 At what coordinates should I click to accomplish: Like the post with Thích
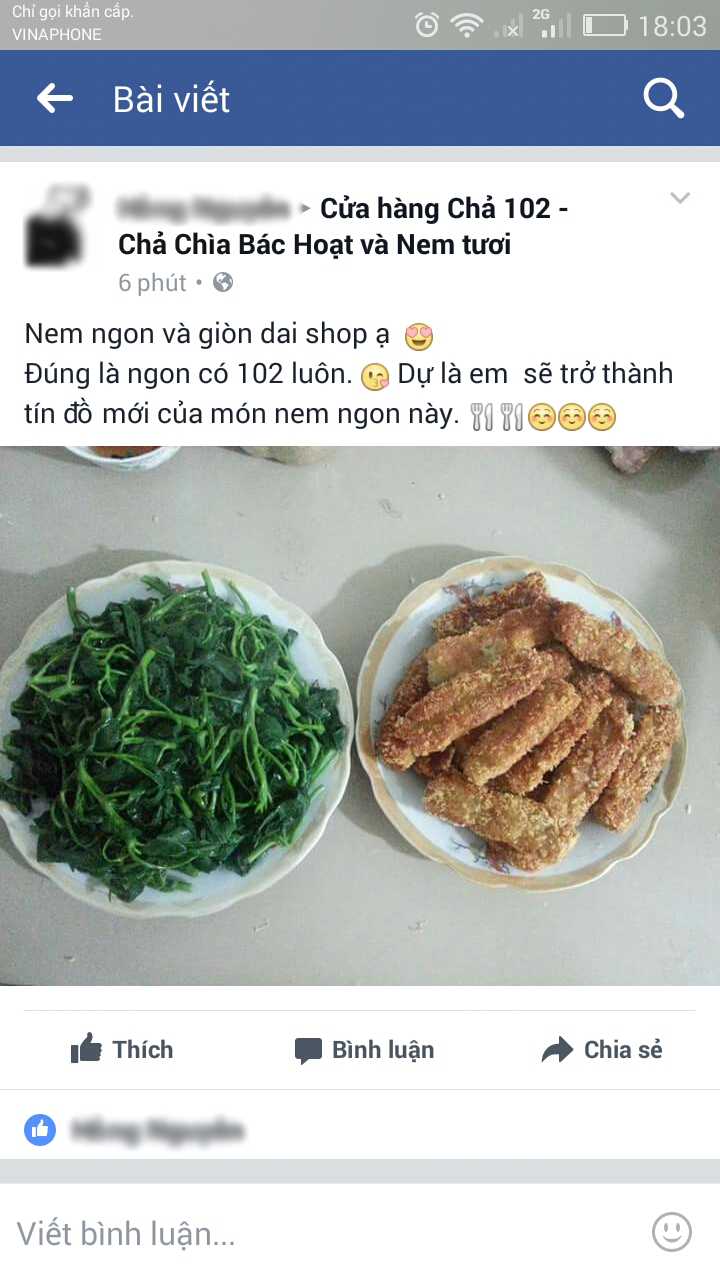pyautogui.click(x=122, y=1049)
